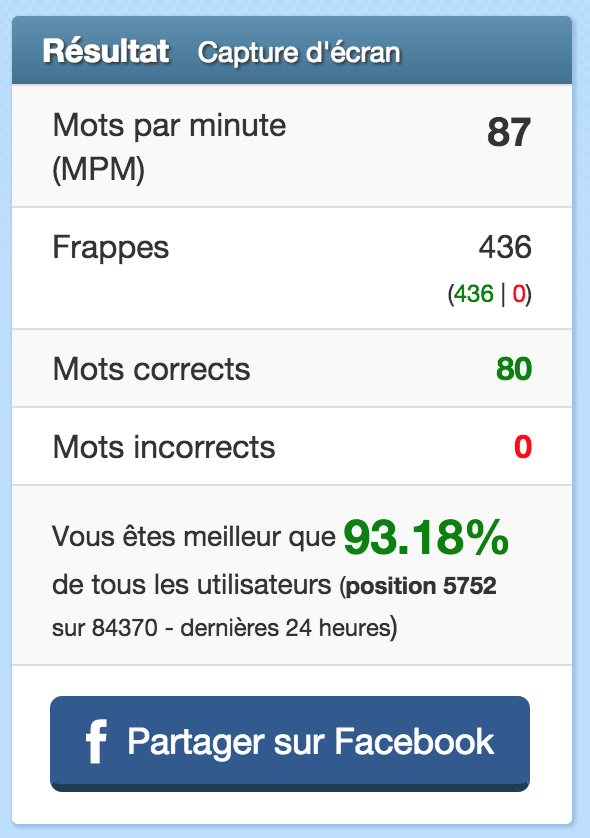Share the result with Partager sur Facebook
This screenshot has width=590, height=838.
[290, 743]
